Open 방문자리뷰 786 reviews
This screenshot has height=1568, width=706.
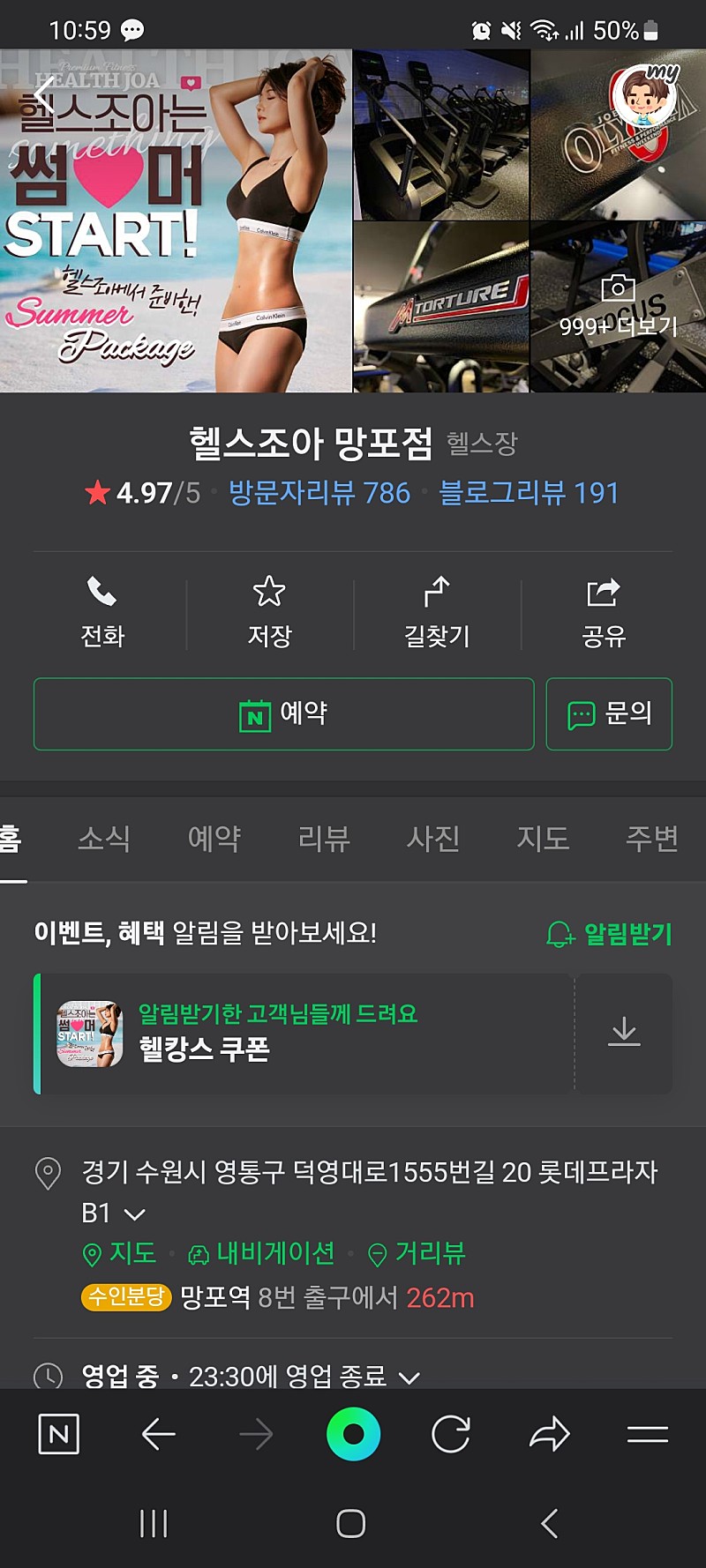pos(319,492)
